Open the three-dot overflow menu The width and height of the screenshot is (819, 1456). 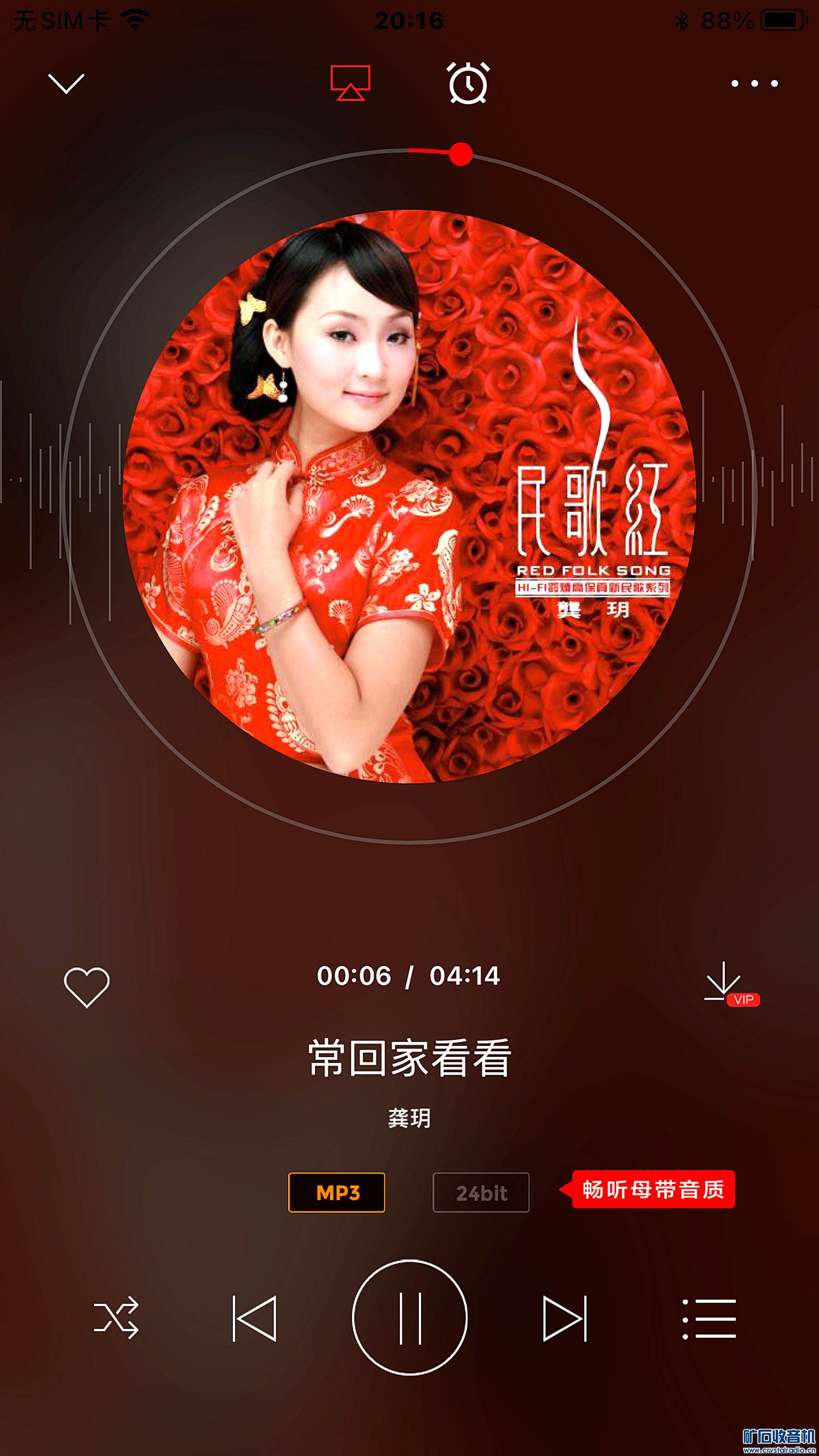[x=754, y=84]
